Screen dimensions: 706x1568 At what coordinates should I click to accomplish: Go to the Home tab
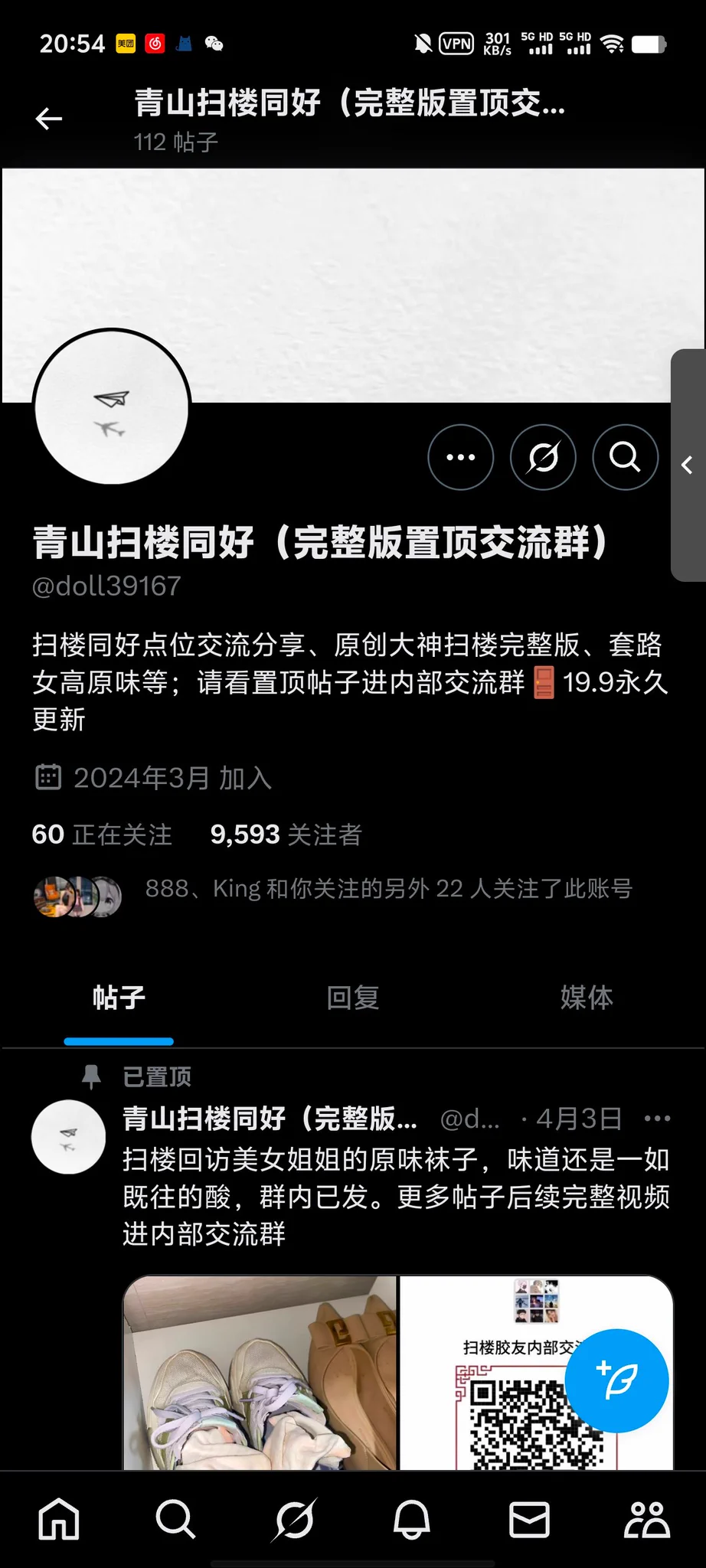pyautogui.click(x=59, y=1519)
